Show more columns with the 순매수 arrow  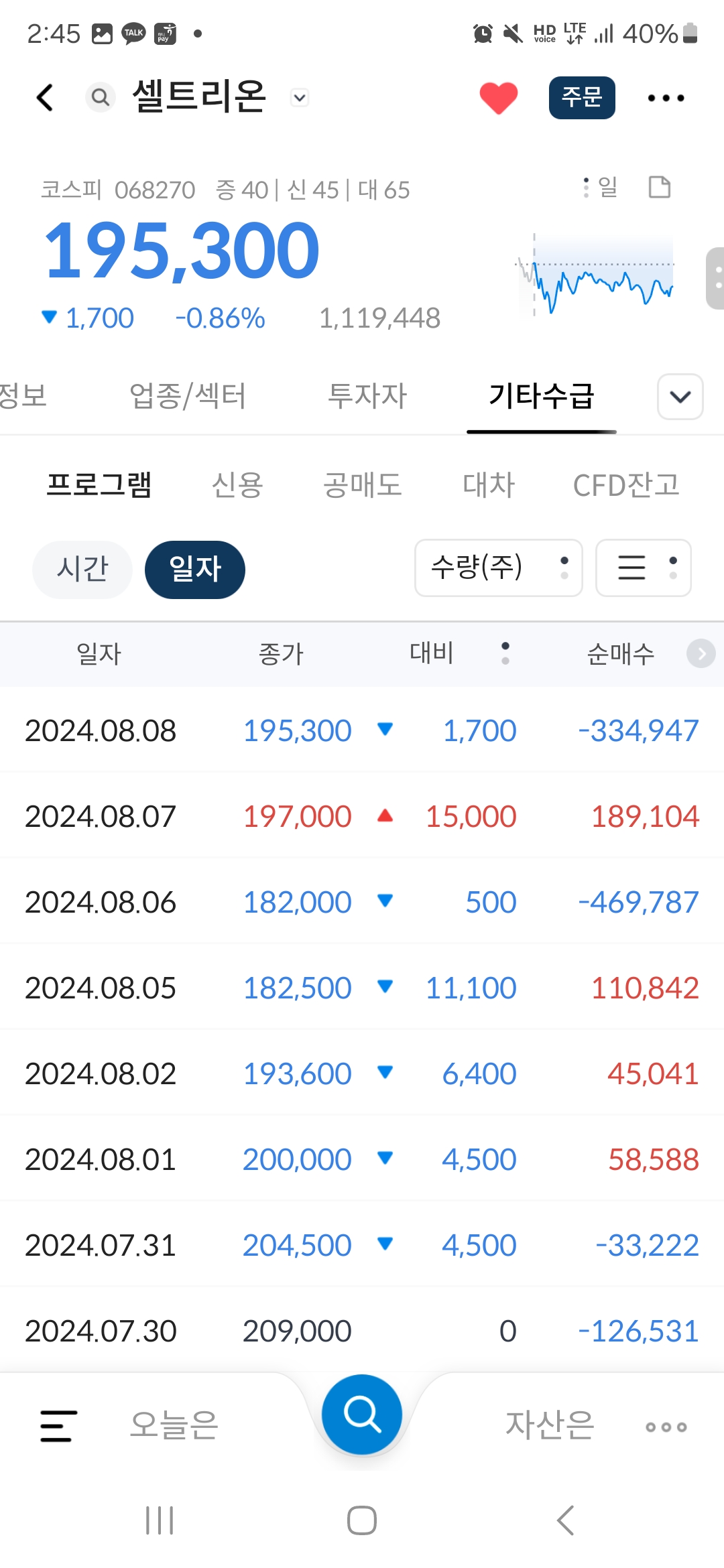(701, 653)
